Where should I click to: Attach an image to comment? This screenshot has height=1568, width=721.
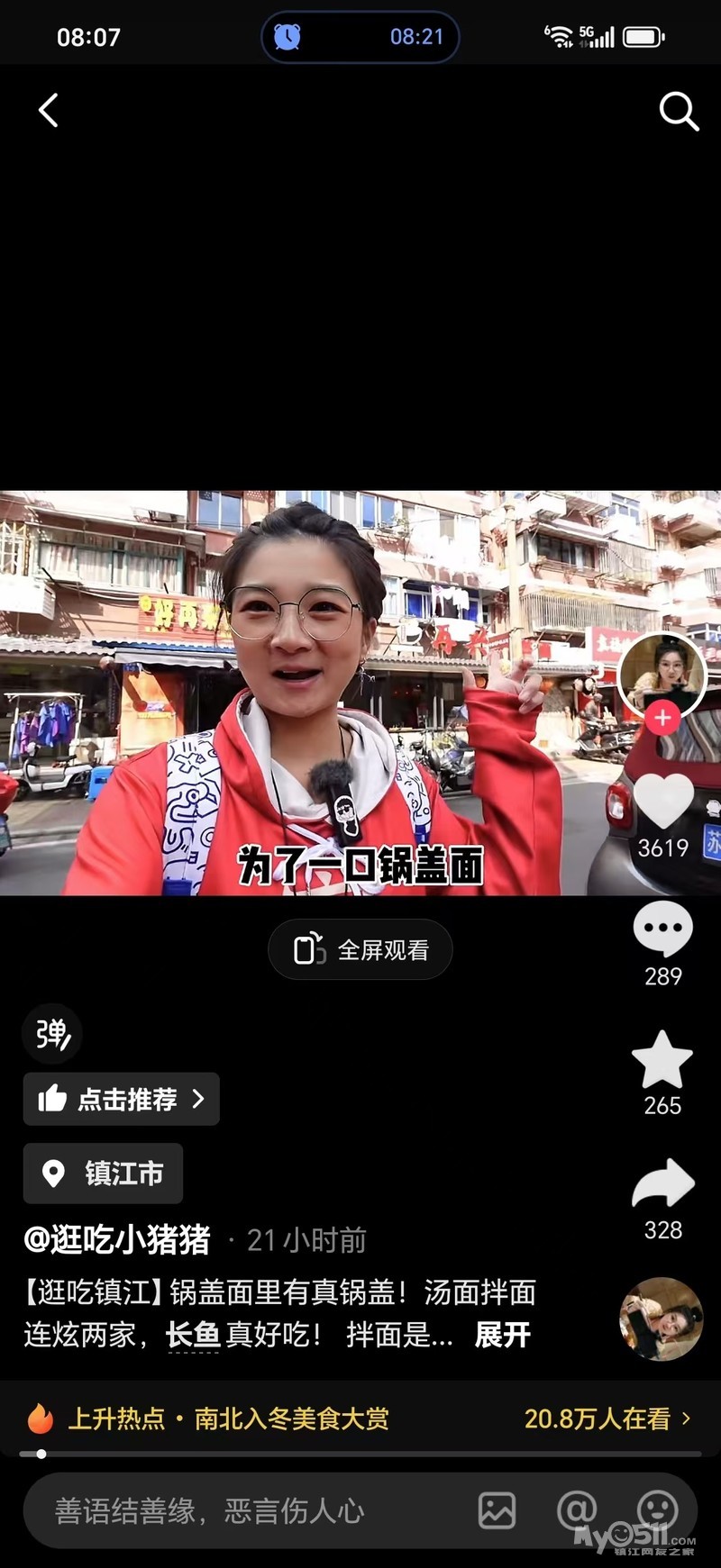[497, 1510]
